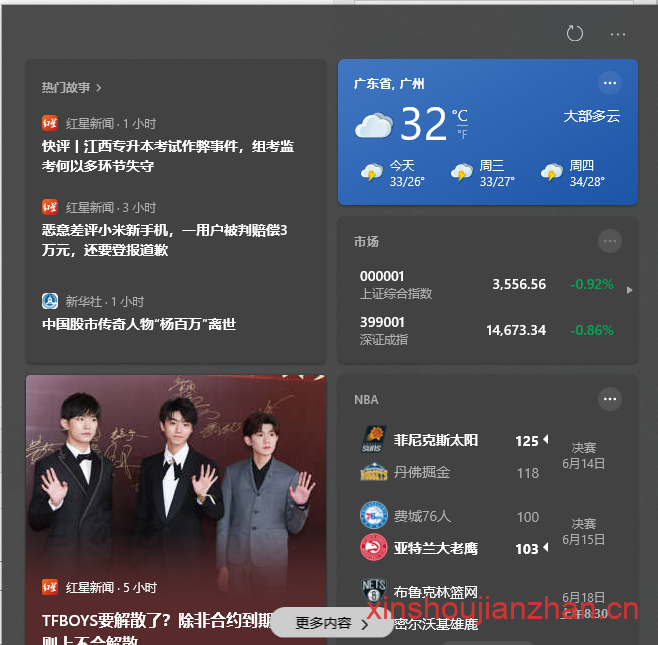Open the weather card options menu

coord(610,83)
